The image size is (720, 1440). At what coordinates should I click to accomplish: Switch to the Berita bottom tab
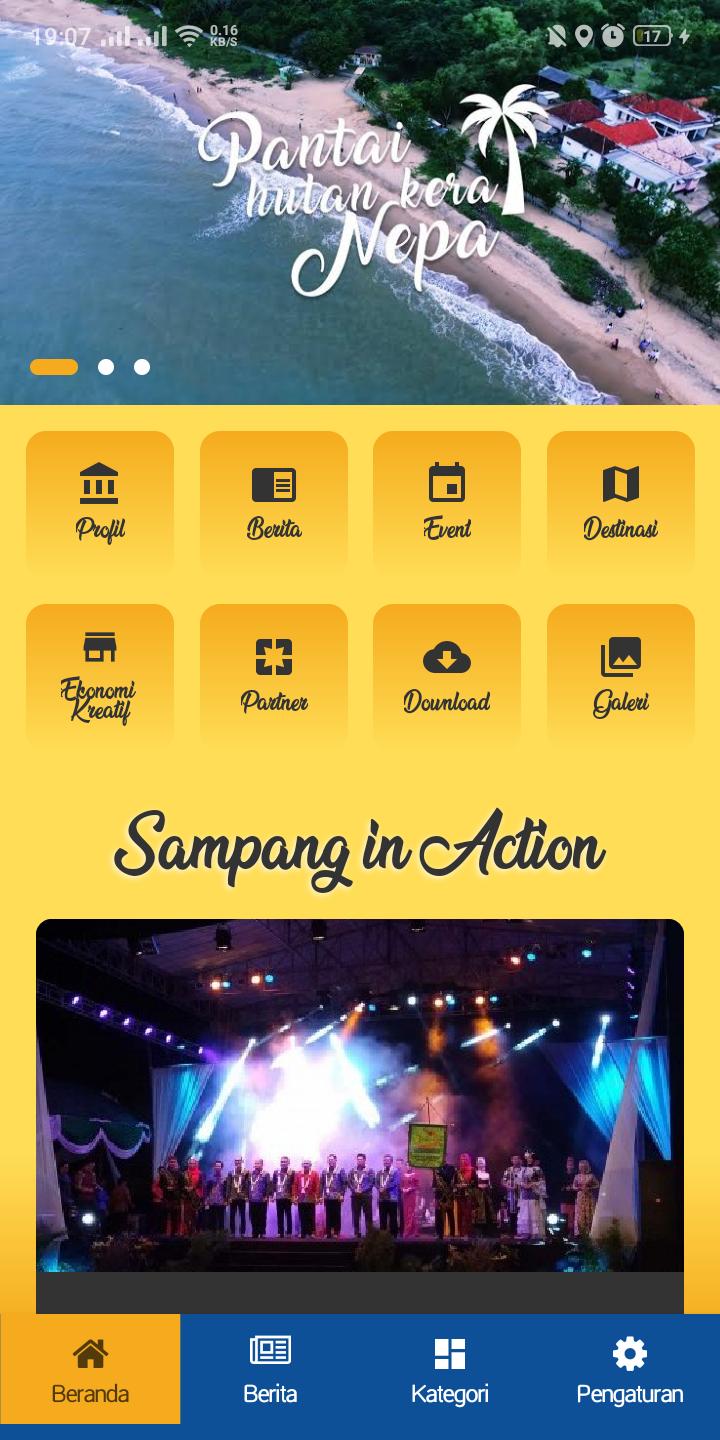(270, 1369)
